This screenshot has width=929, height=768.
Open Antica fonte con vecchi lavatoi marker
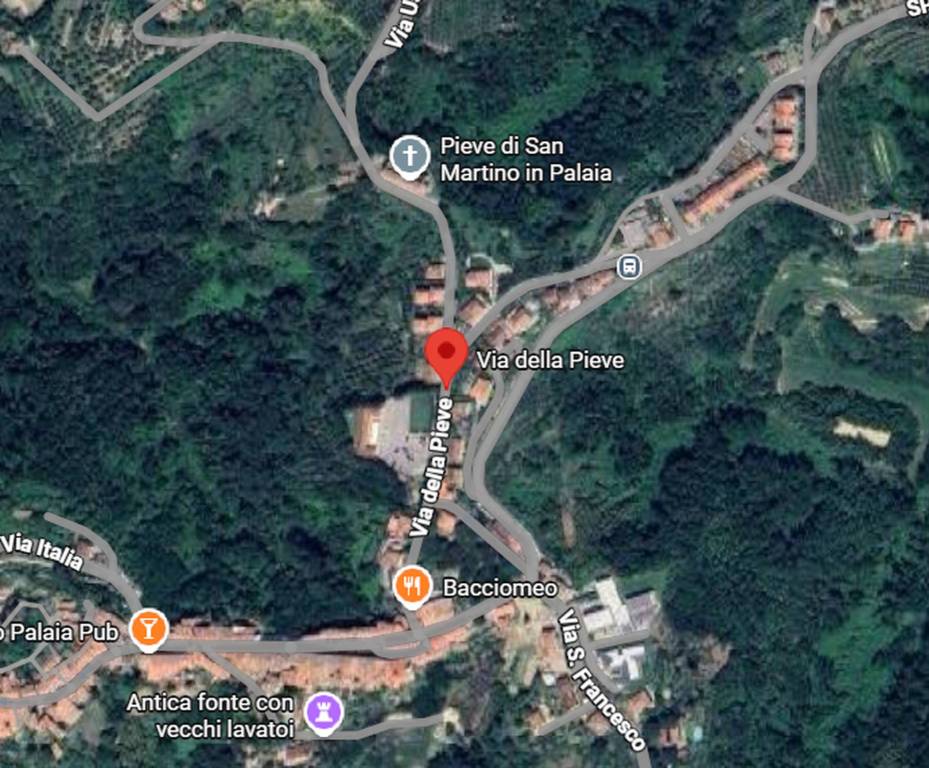(x=323, y=713)
